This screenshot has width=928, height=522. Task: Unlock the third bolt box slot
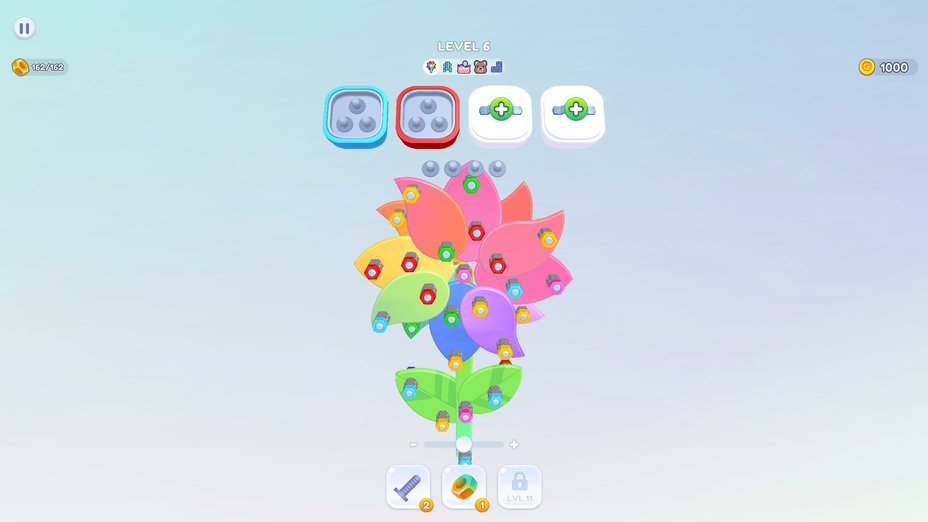501,111
